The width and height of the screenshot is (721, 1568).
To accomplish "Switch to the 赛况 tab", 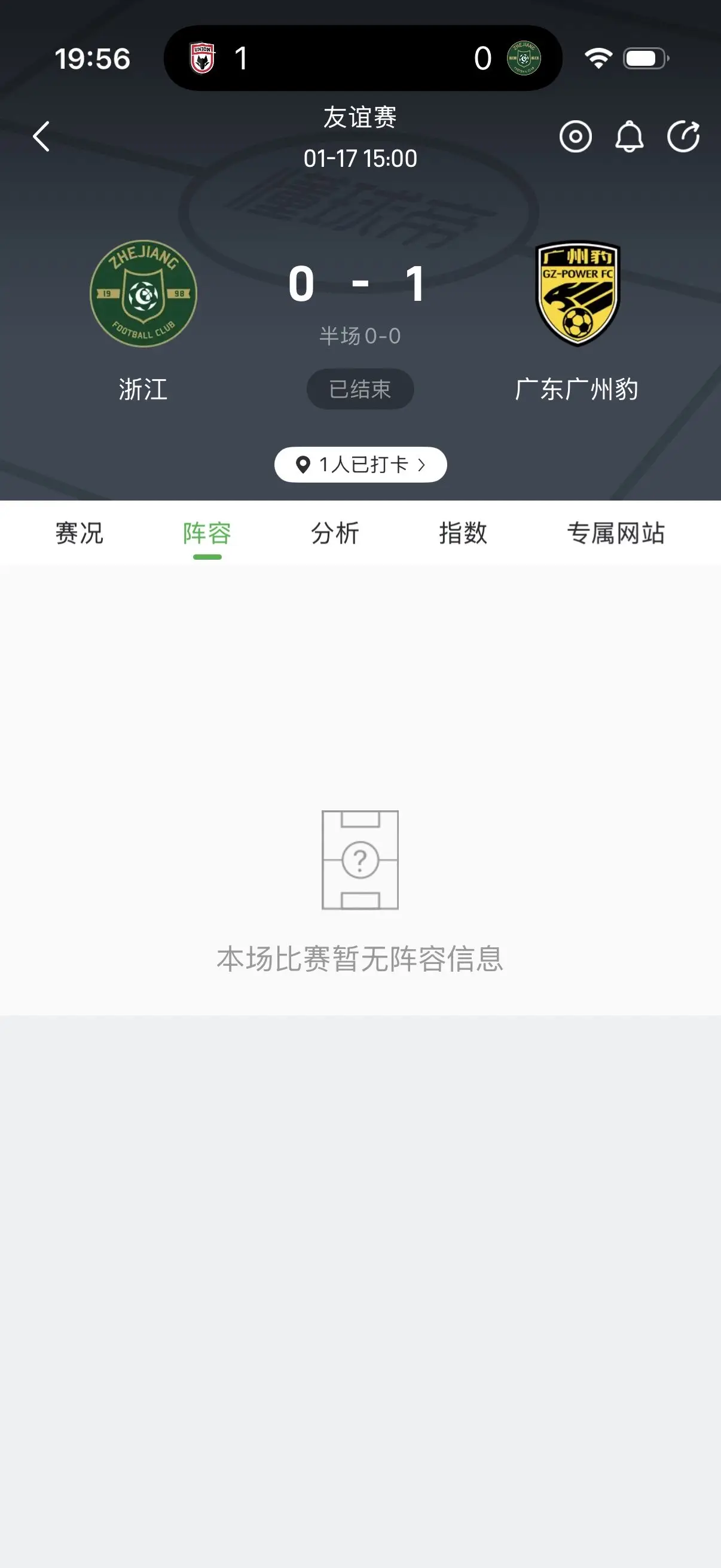I will pos(79,533).
